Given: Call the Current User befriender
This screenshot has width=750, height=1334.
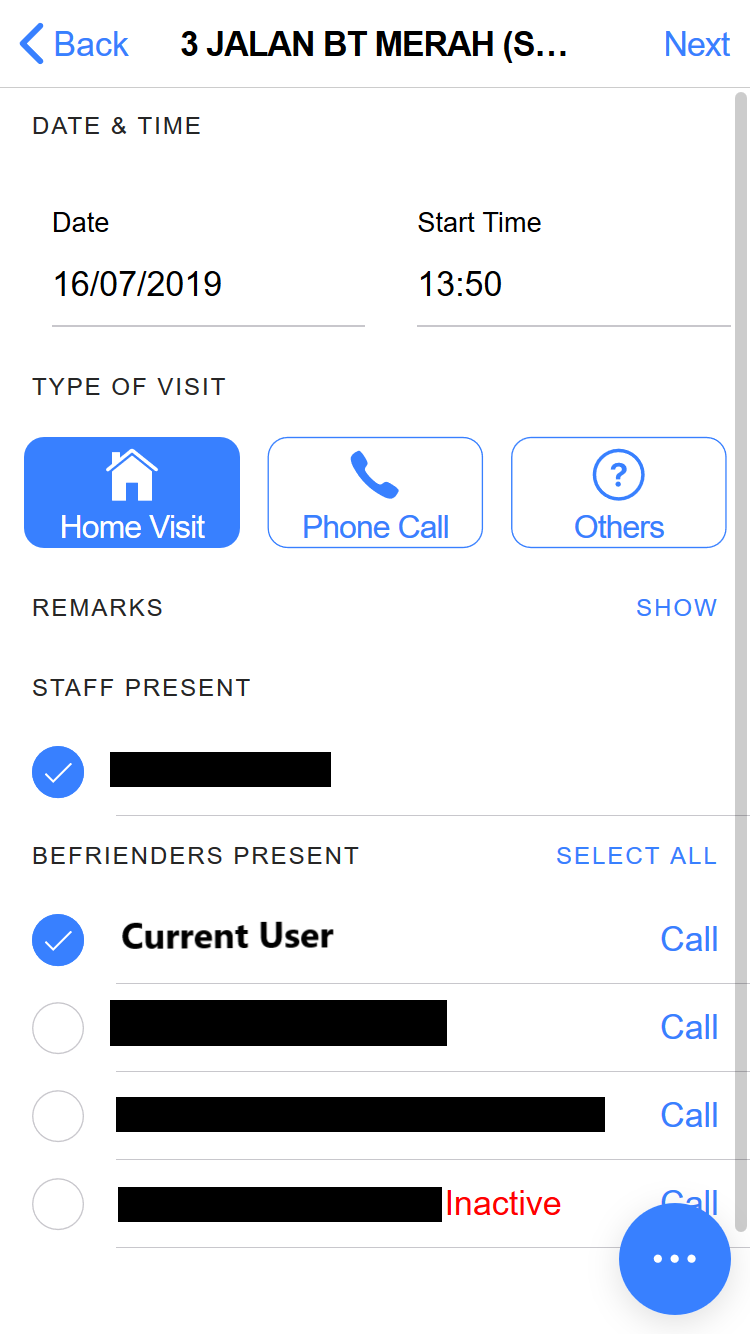Looking at the screenshot, I should point(689,939).
